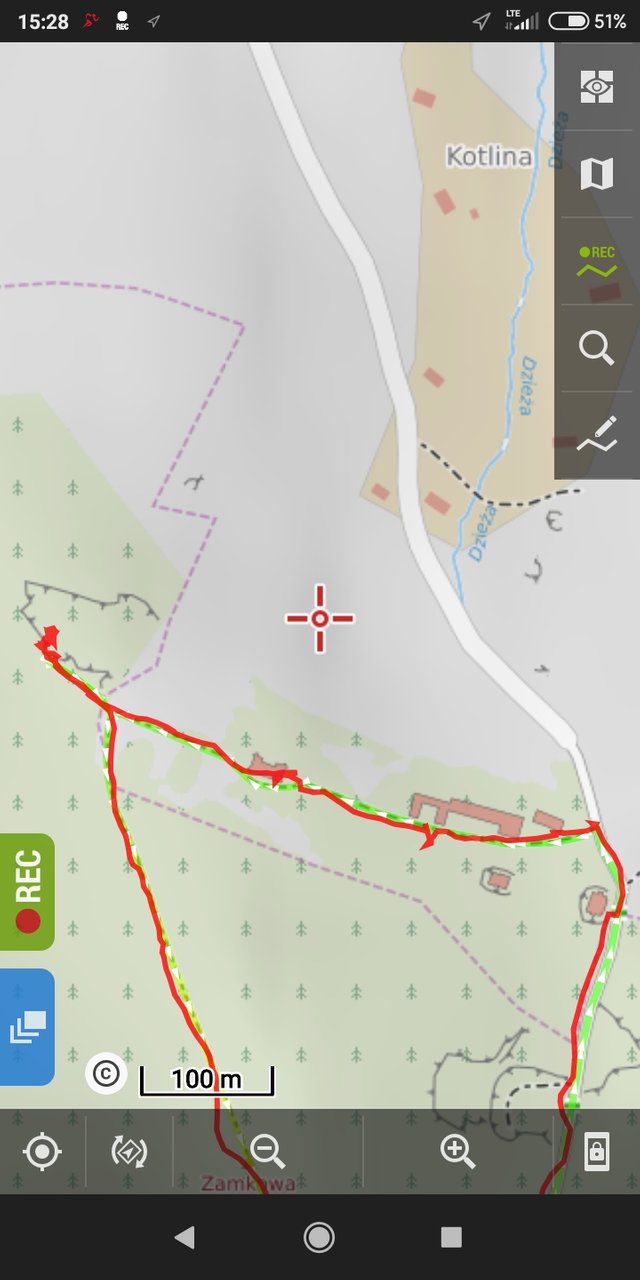Tap the green REC recording tab

27,891
